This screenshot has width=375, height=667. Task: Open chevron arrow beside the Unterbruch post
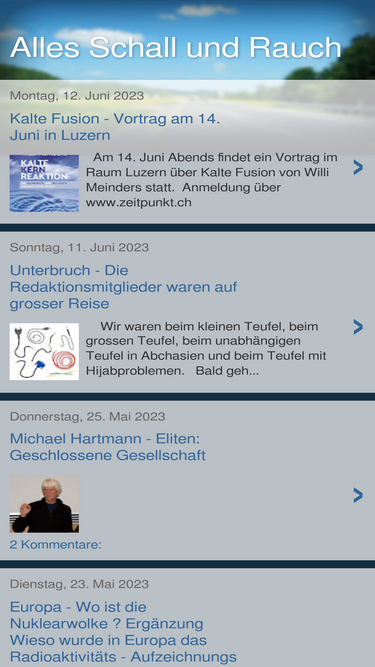(358, 327)
